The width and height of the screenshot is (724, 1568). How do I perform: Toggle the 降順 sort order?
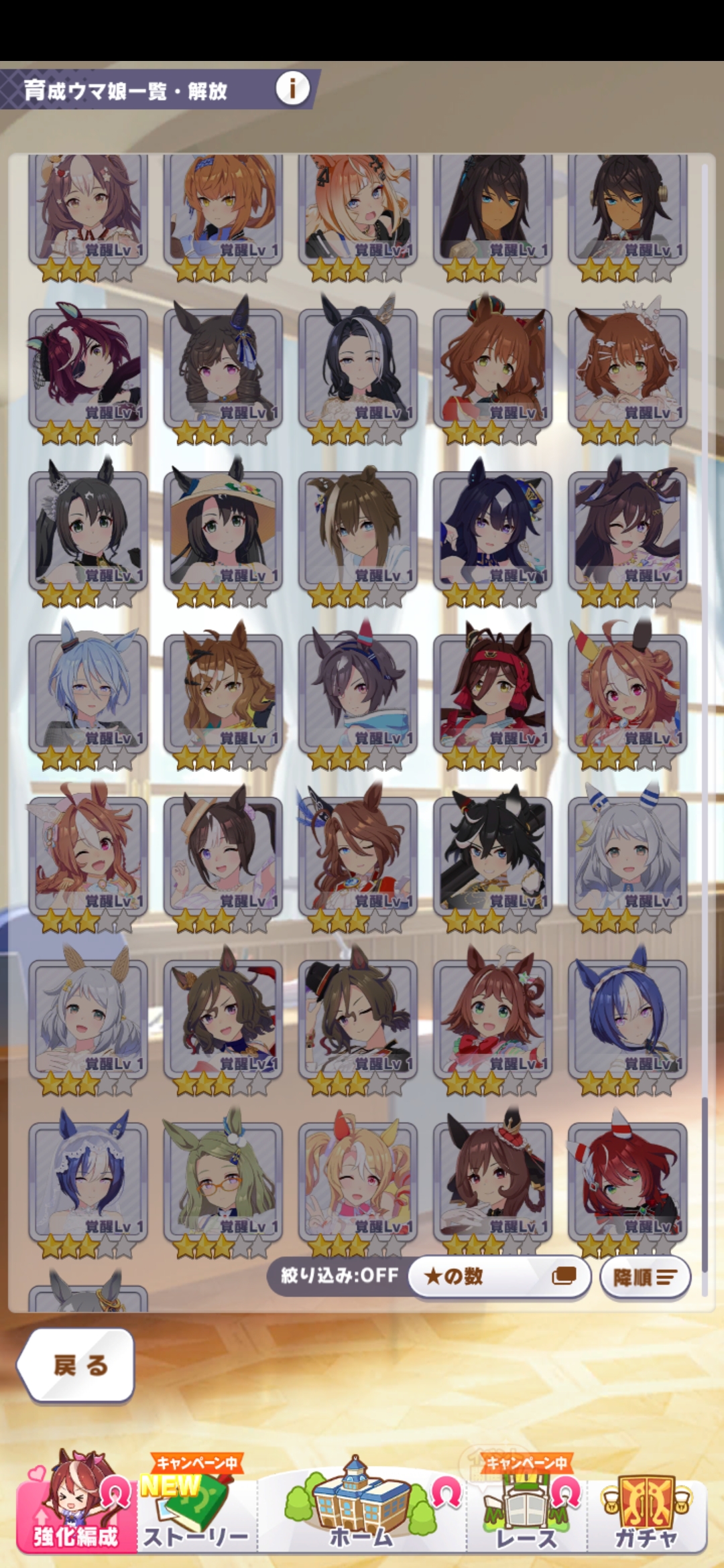tap(644, 1277)
